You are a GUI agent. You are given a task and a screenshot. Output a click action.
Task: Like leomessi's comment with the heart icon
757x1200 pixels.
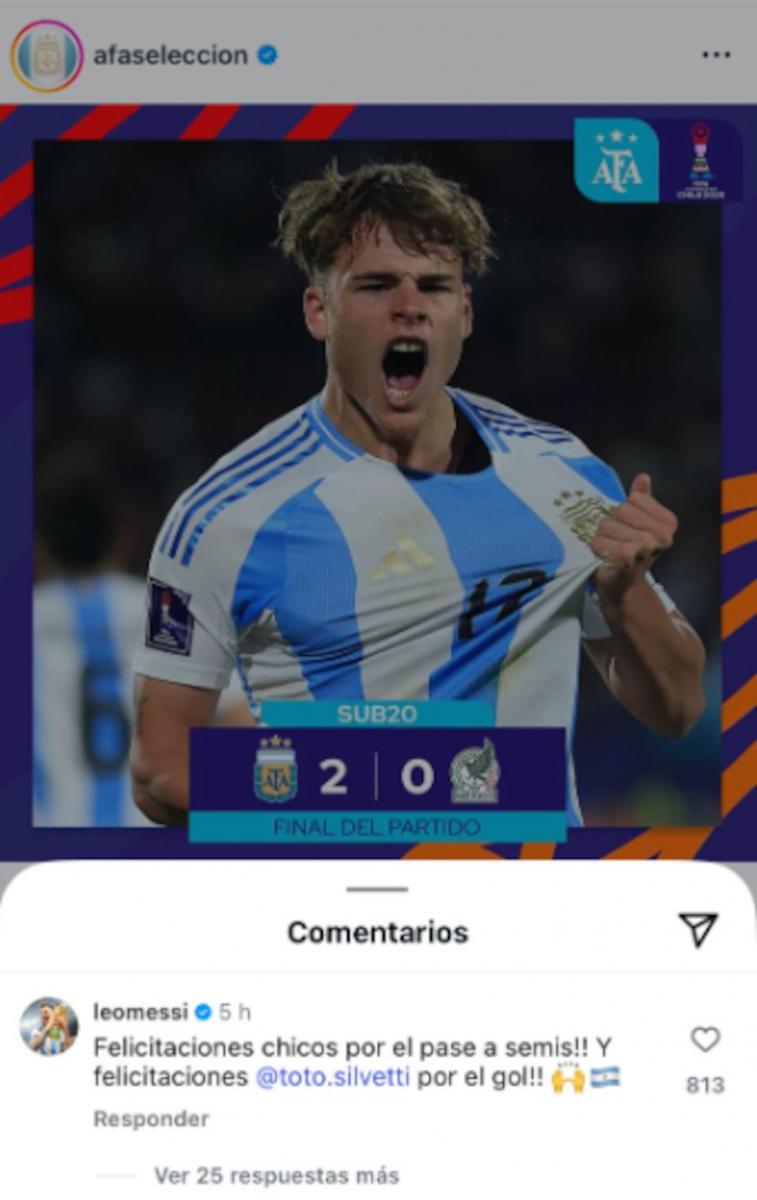pyautogui.click(x=706, y=1040)
